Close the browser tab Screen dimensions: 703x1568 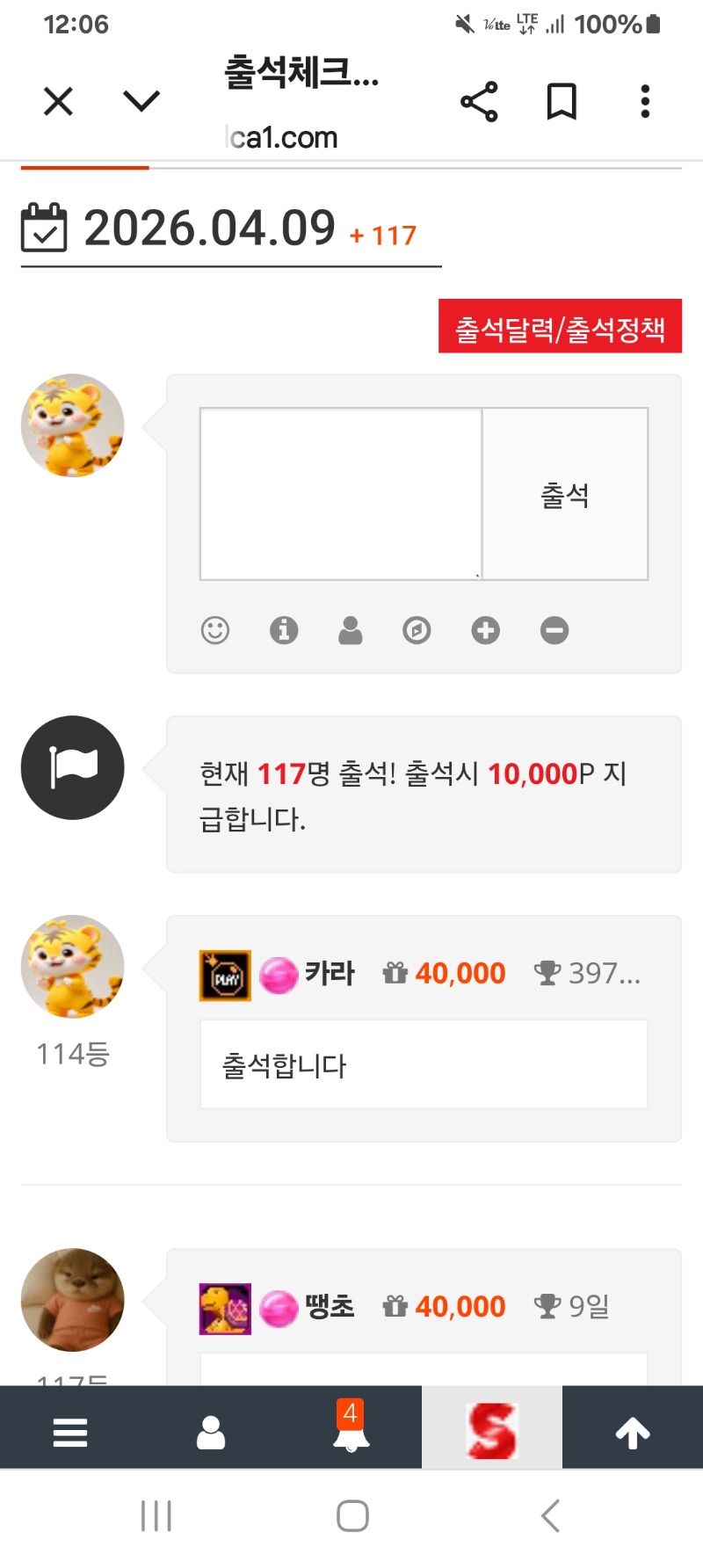58,102
